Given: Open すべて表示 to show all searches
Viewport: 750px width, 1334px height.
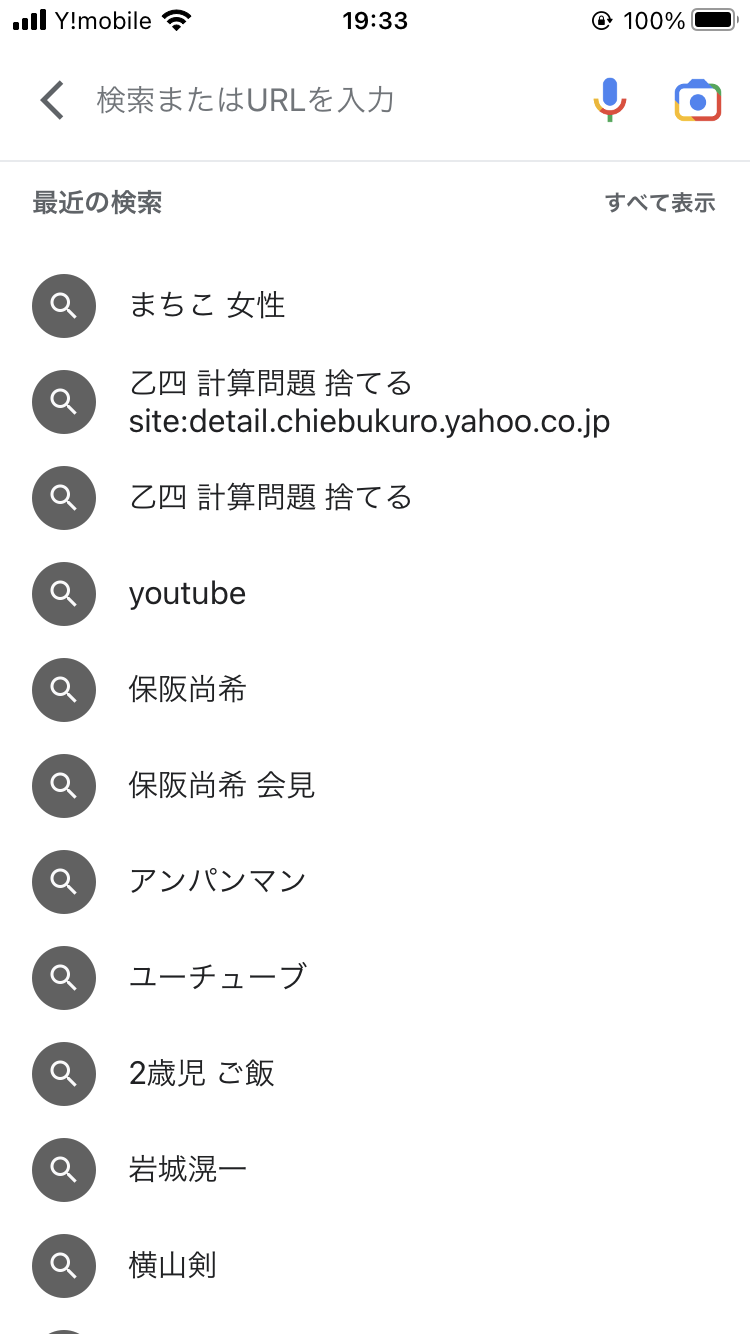Looking at the screenshot, I should coord(662,203).
